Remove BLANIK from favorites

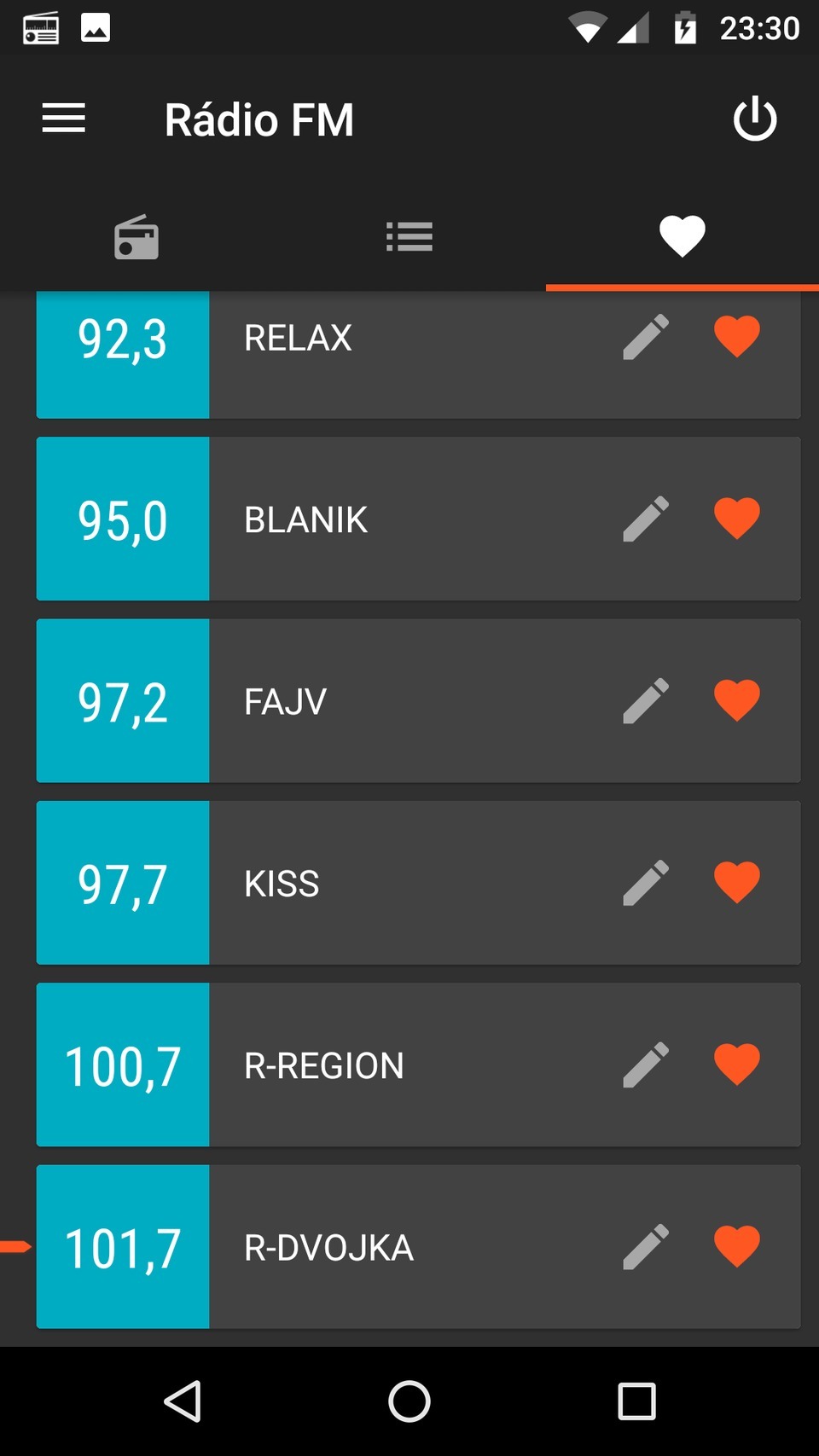tap(736, 519)
